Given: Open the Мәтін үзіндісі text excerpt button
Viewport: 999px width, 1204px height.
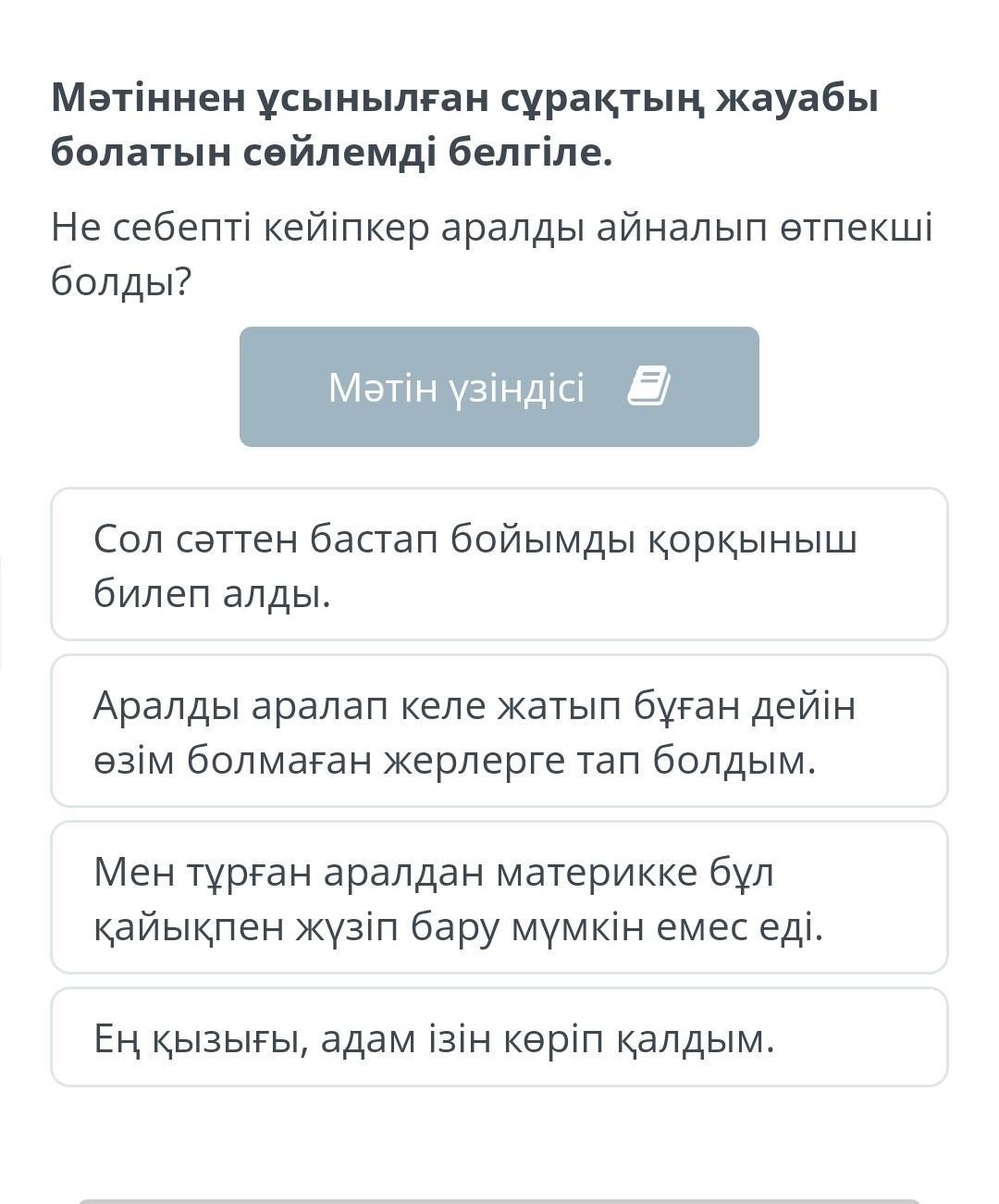Looking at the screenshot, I should 499,387.
